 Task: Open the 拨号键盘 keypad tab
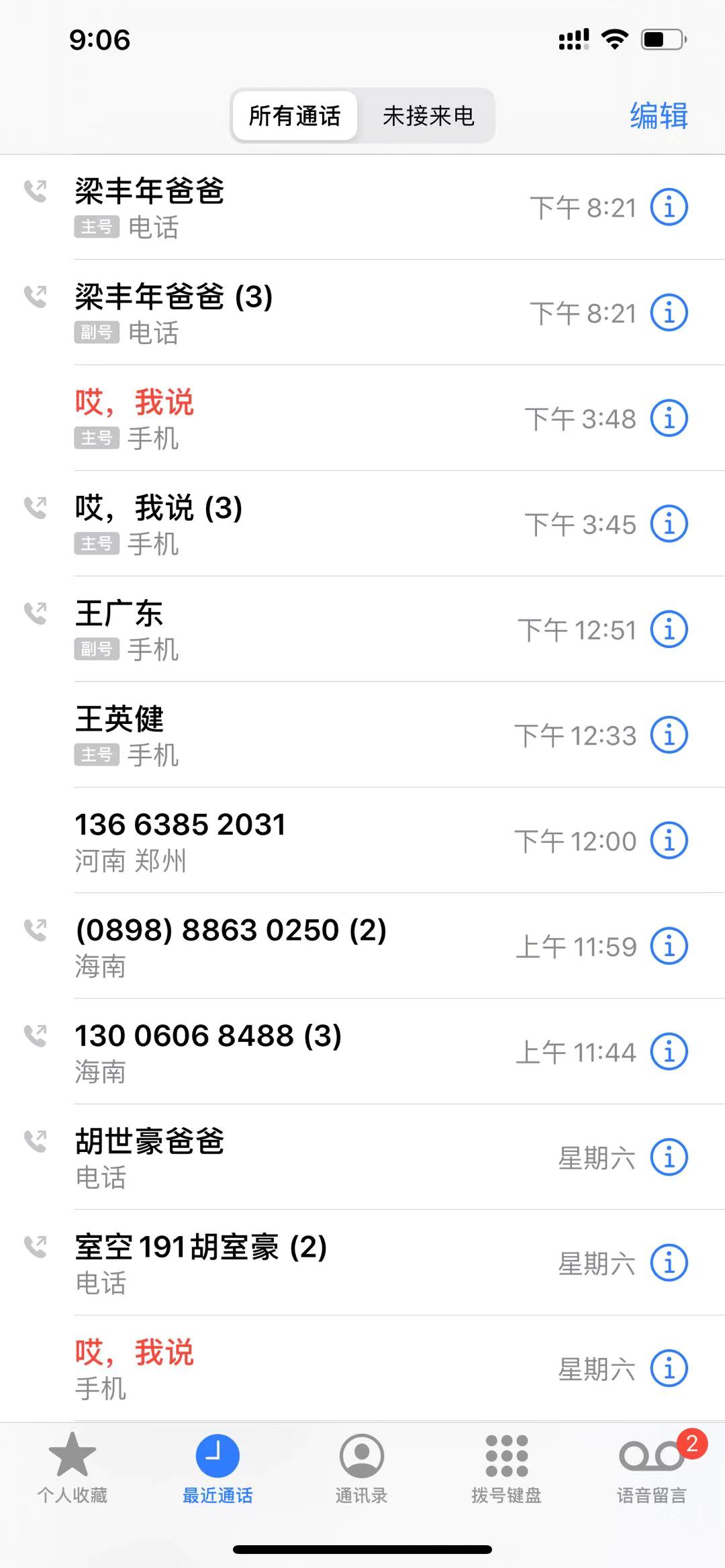[506, 1467]
